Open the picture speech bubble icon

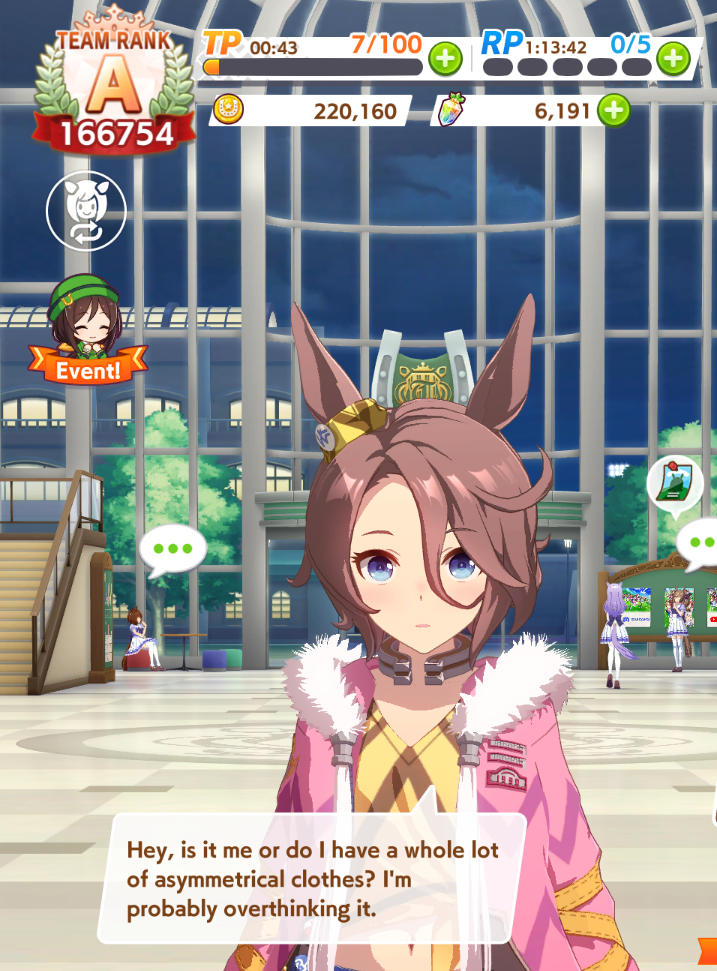coord(668,484)
